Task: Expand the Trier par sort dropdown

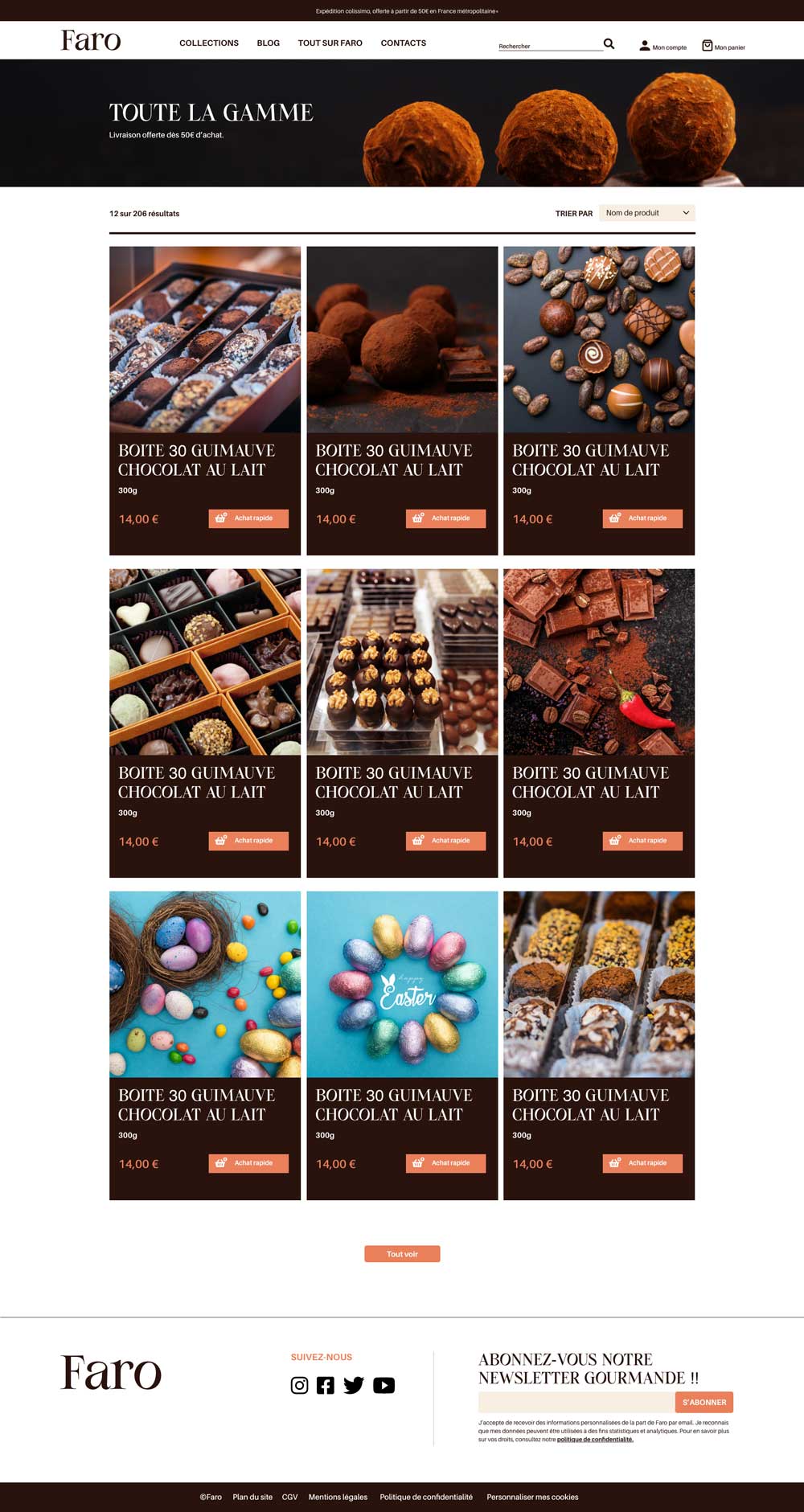Action: (x=646, y=213)
